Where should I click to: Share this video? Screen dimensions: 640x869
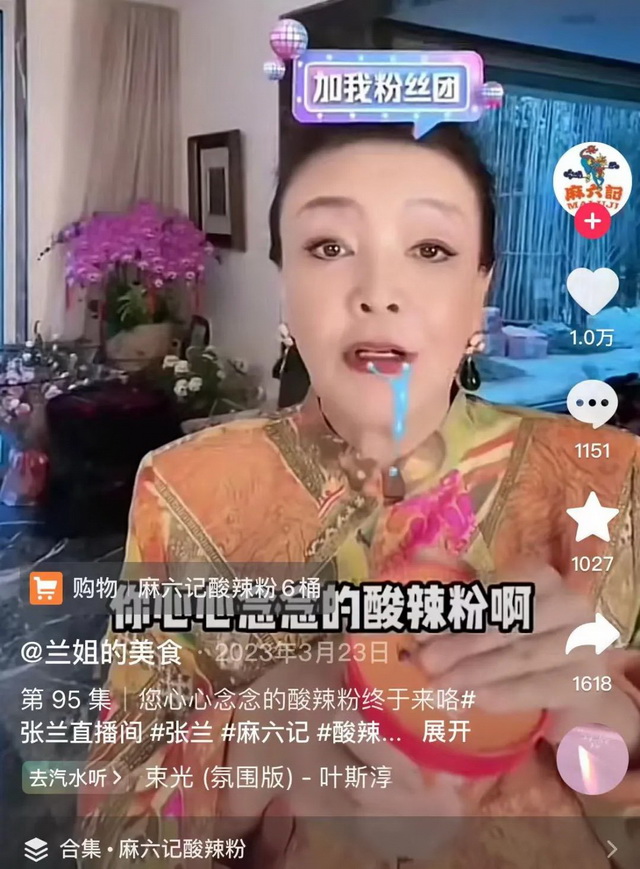(x=592, y=636)
